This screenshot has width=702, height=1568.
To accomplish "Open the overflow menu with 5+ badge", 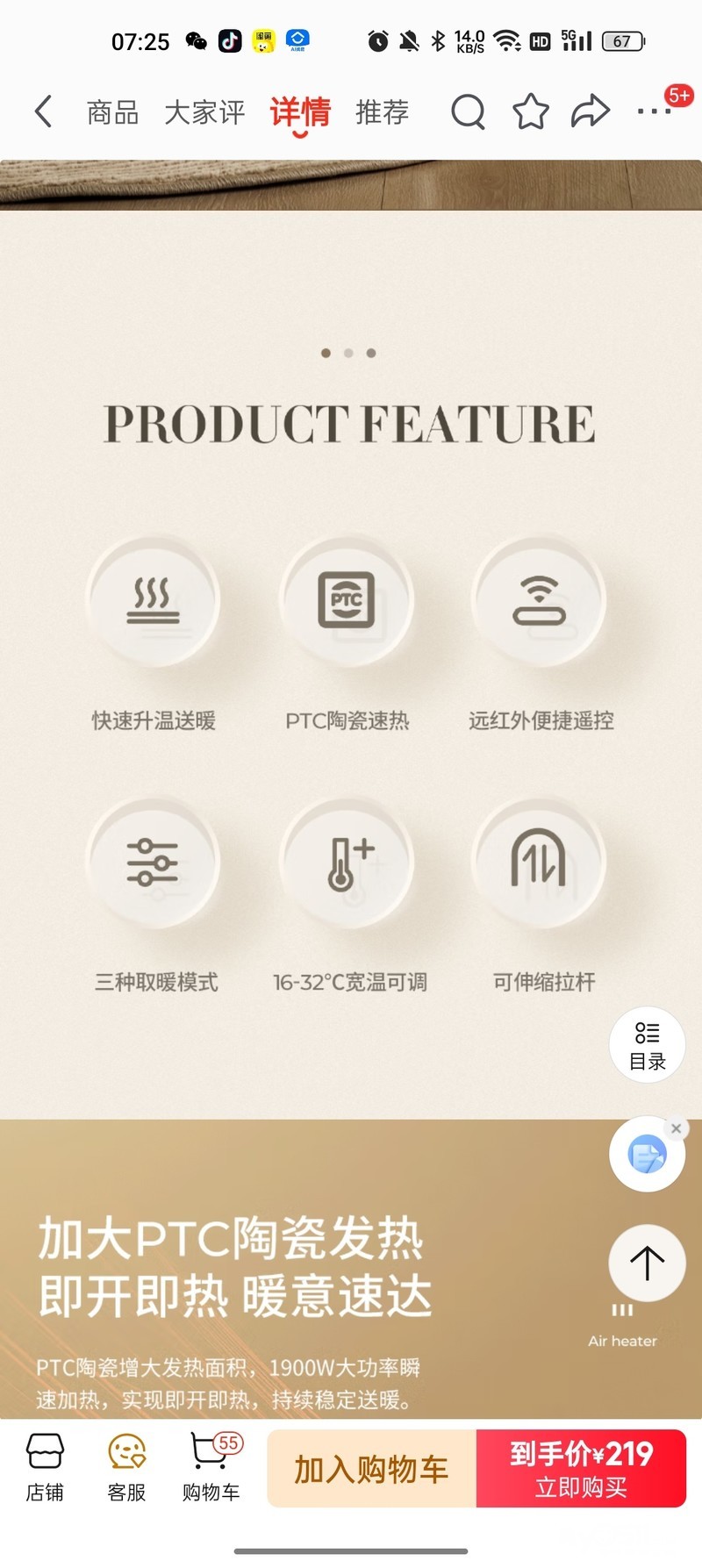I will (656, 111).
